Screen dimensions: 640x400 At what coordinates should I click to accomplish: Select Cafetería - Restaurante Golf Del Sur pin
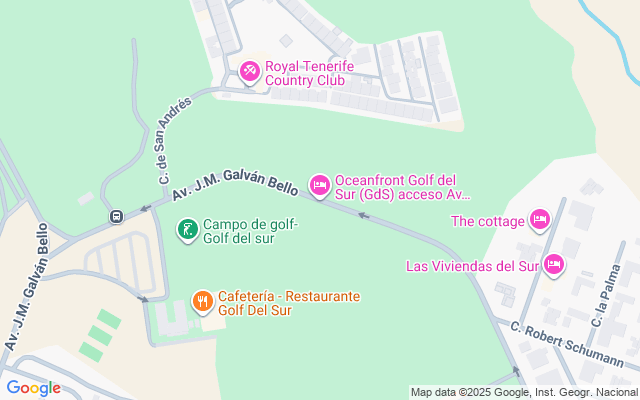(203, 301)
